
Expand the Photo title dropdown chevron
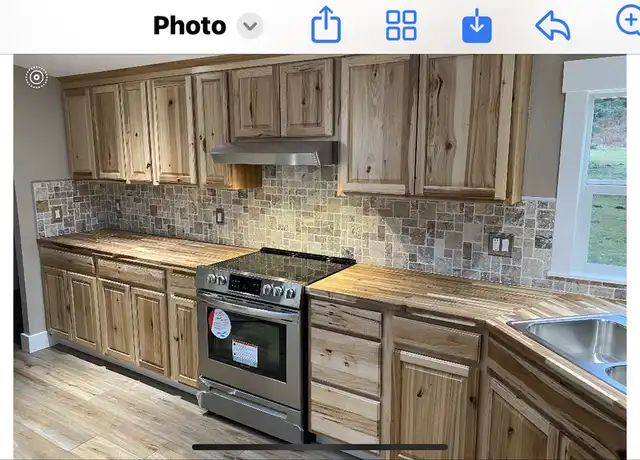[x=251, y=26]
